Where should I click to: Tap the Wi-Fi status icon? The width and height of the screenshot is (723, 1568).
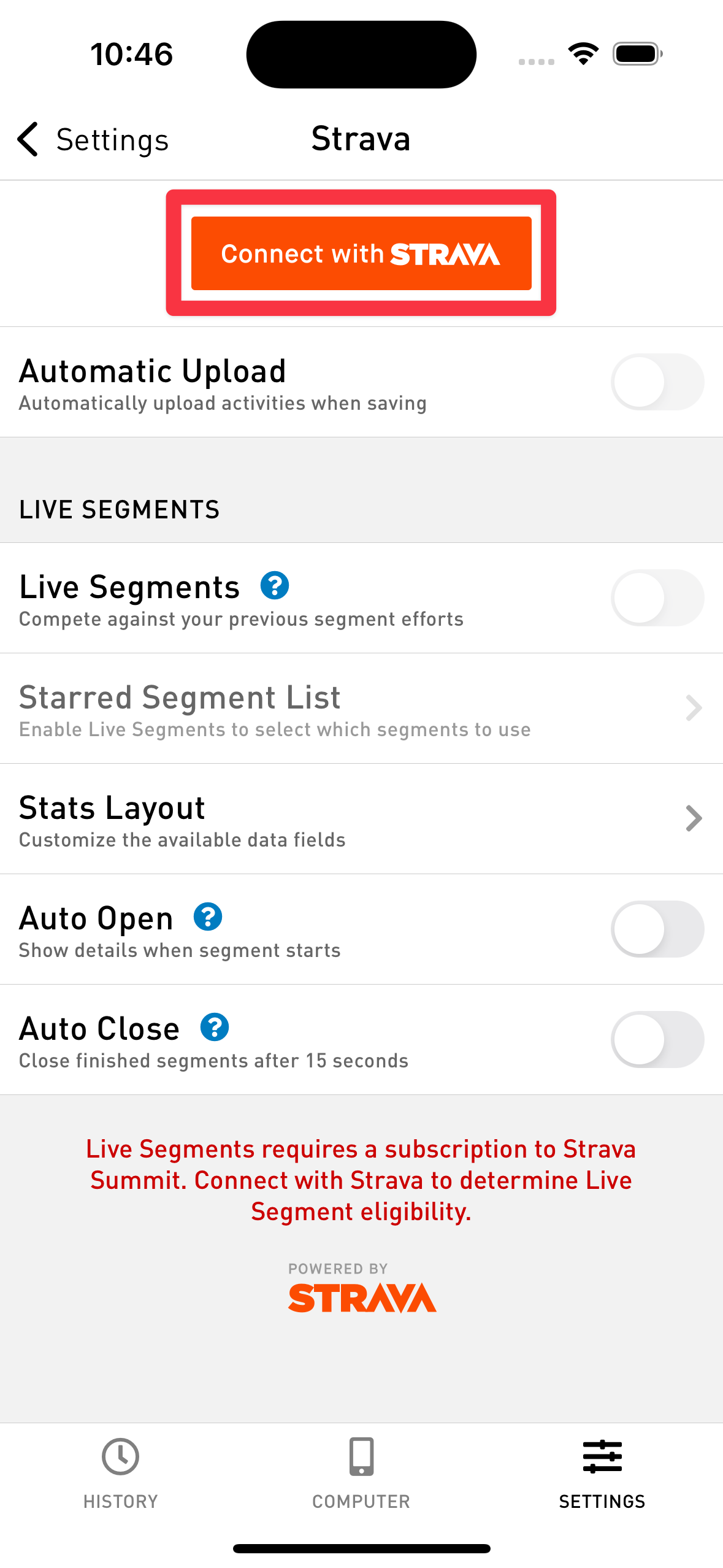pyautogui.click(x=583, y=54)
